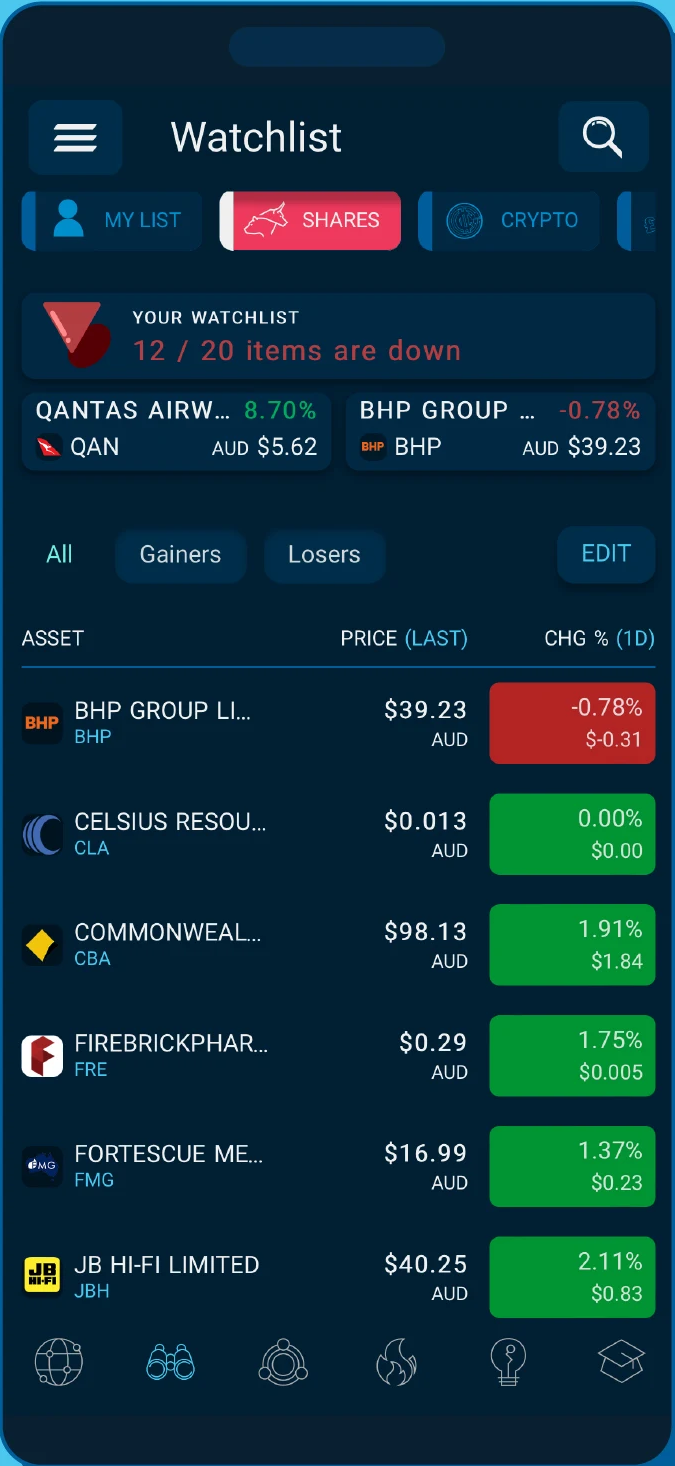Open the hamburger menu
This screenshot has width=675, height=1466.
(x=75, y=137)
